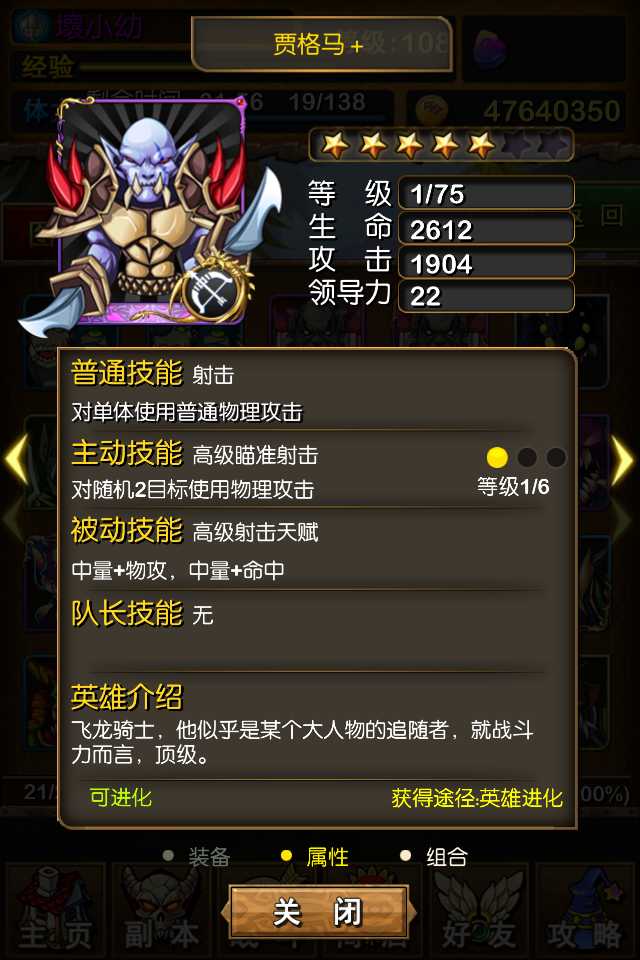This screenshot has width=640, height=960.
Task: Go to previous hero with left arrow
Action: (x=16, y=460)
